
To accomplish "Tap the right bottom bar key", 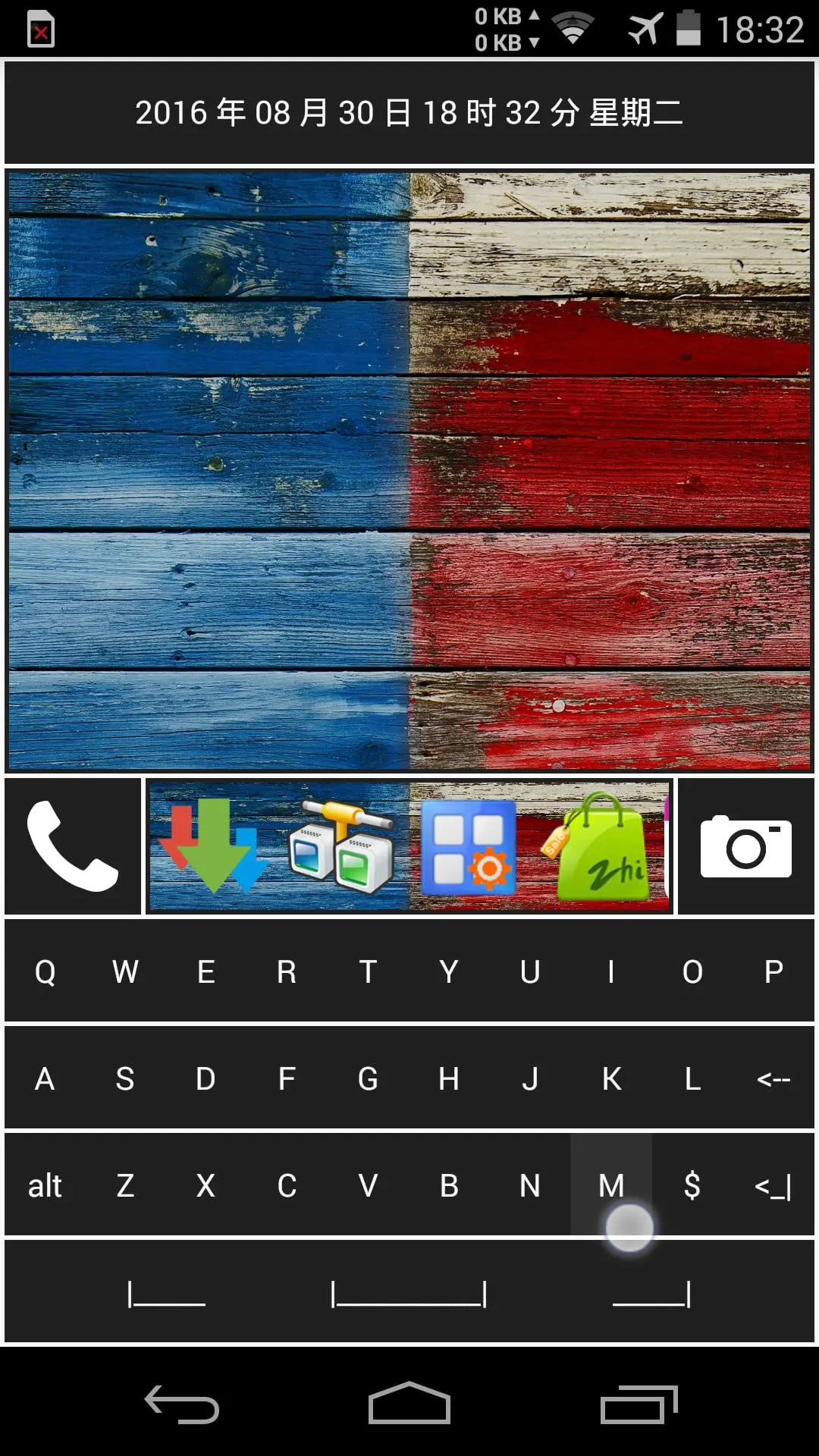I will tap(652, 1294).
